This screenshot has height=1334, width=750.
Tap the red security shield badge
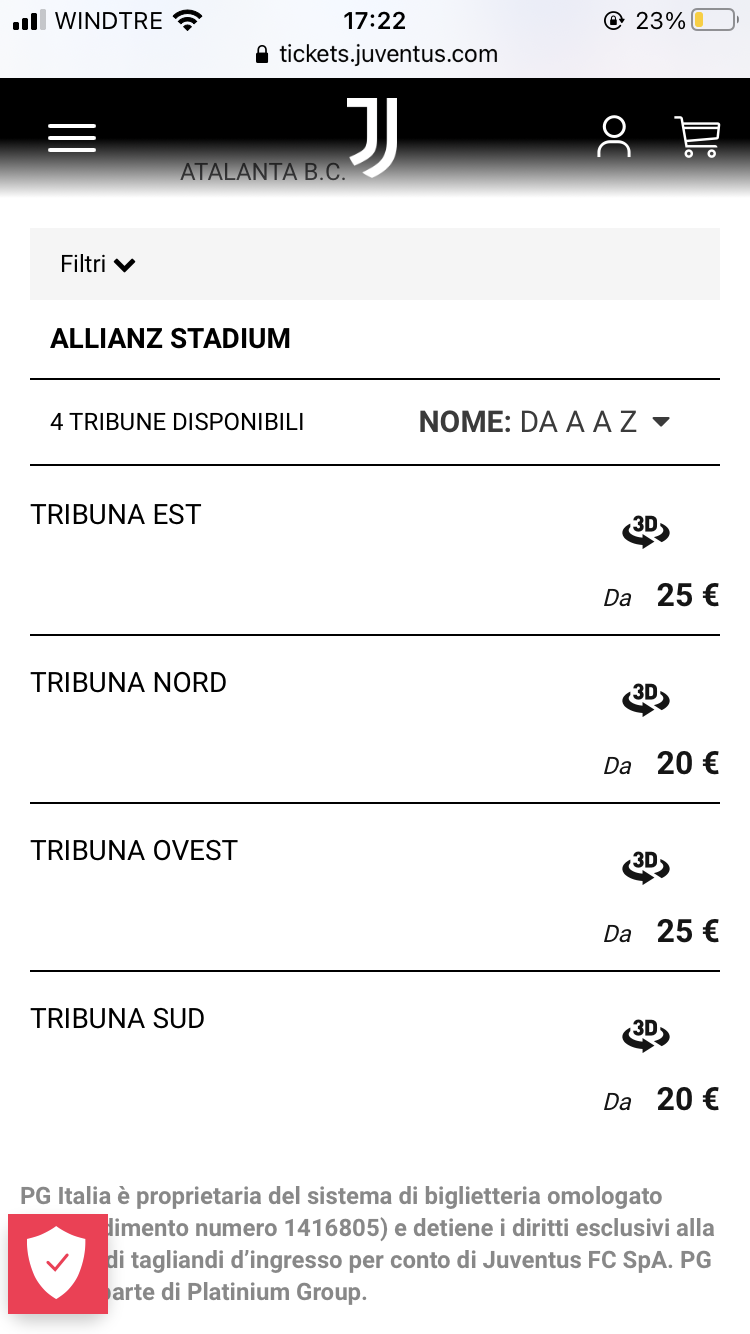click(x=57, y=1263)
